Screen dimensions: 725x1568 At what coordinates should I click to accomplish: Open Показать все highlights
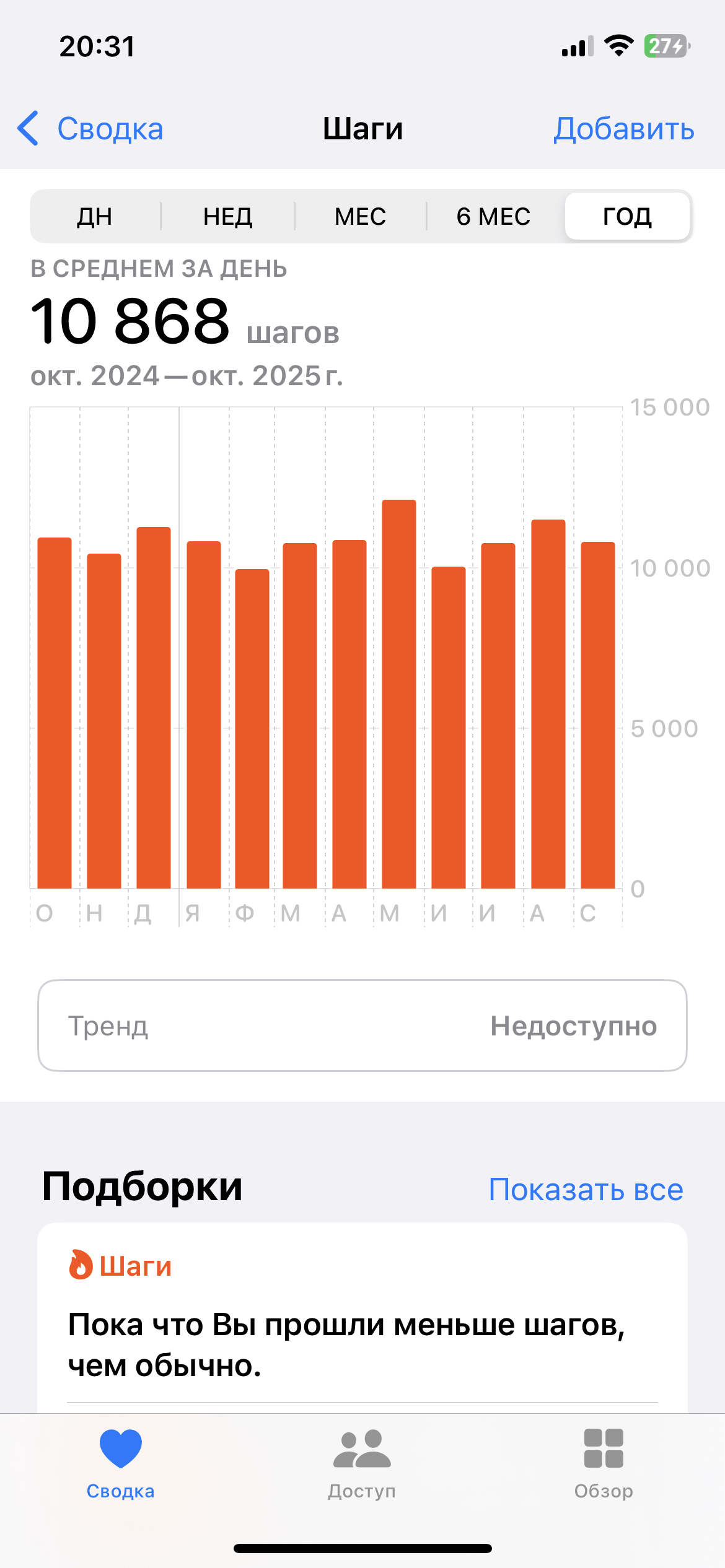point(586,1190)
